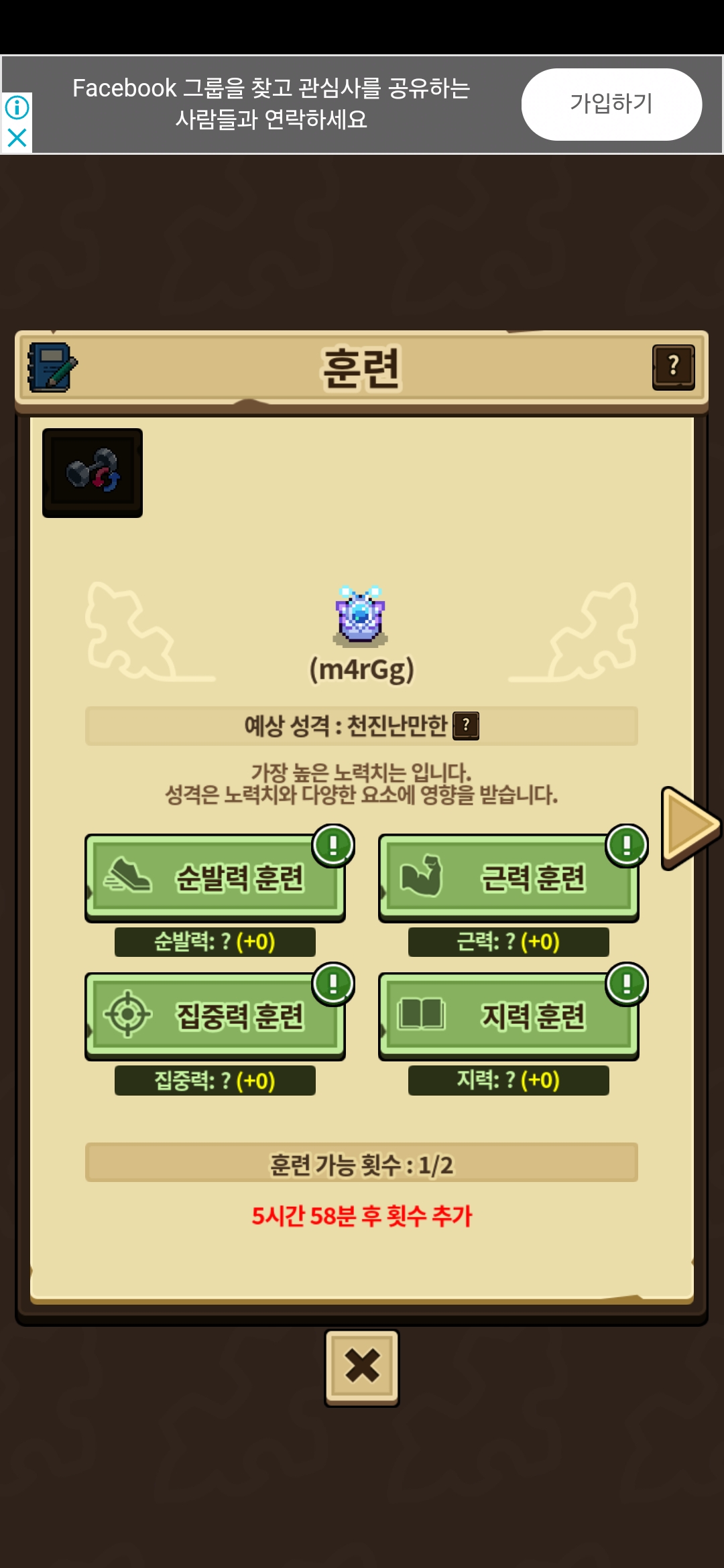Open the notebook icon in 훈련 header
724x1568 pixels.
point(52,367)
